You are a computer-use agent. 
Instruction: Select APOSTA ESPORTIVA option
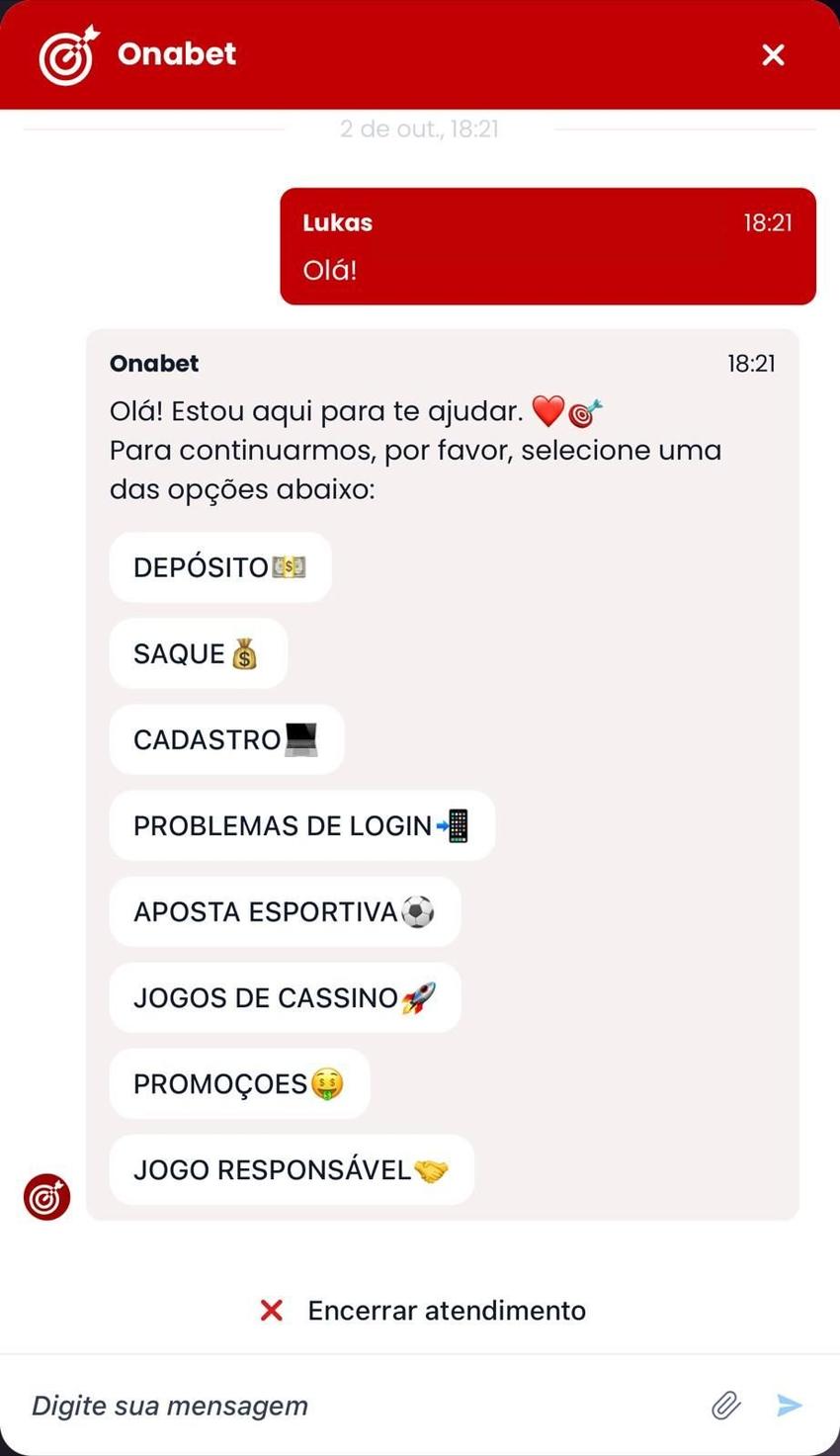[284, 911]
